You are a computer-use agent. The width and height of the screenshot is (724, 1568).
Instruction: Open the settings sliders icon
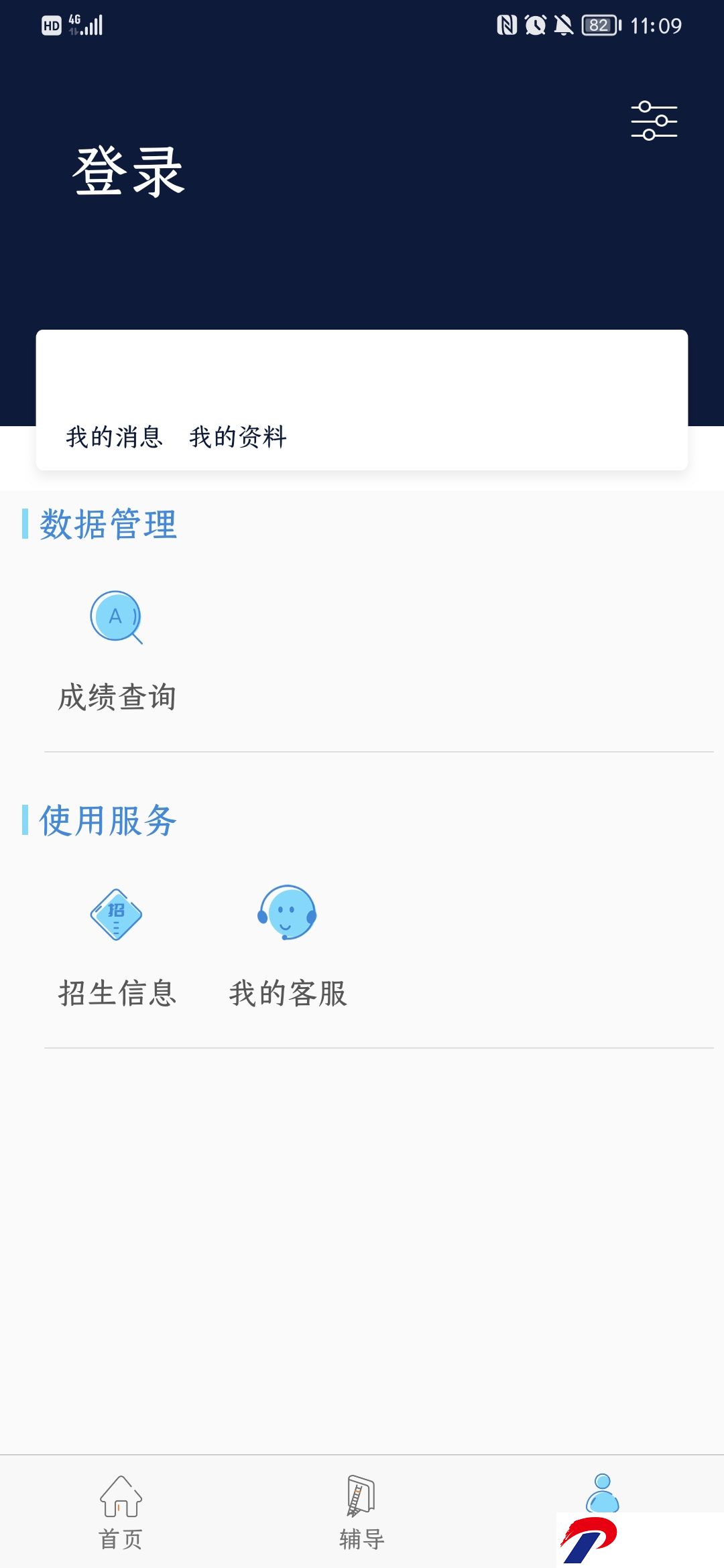click(x=654, y=121)
